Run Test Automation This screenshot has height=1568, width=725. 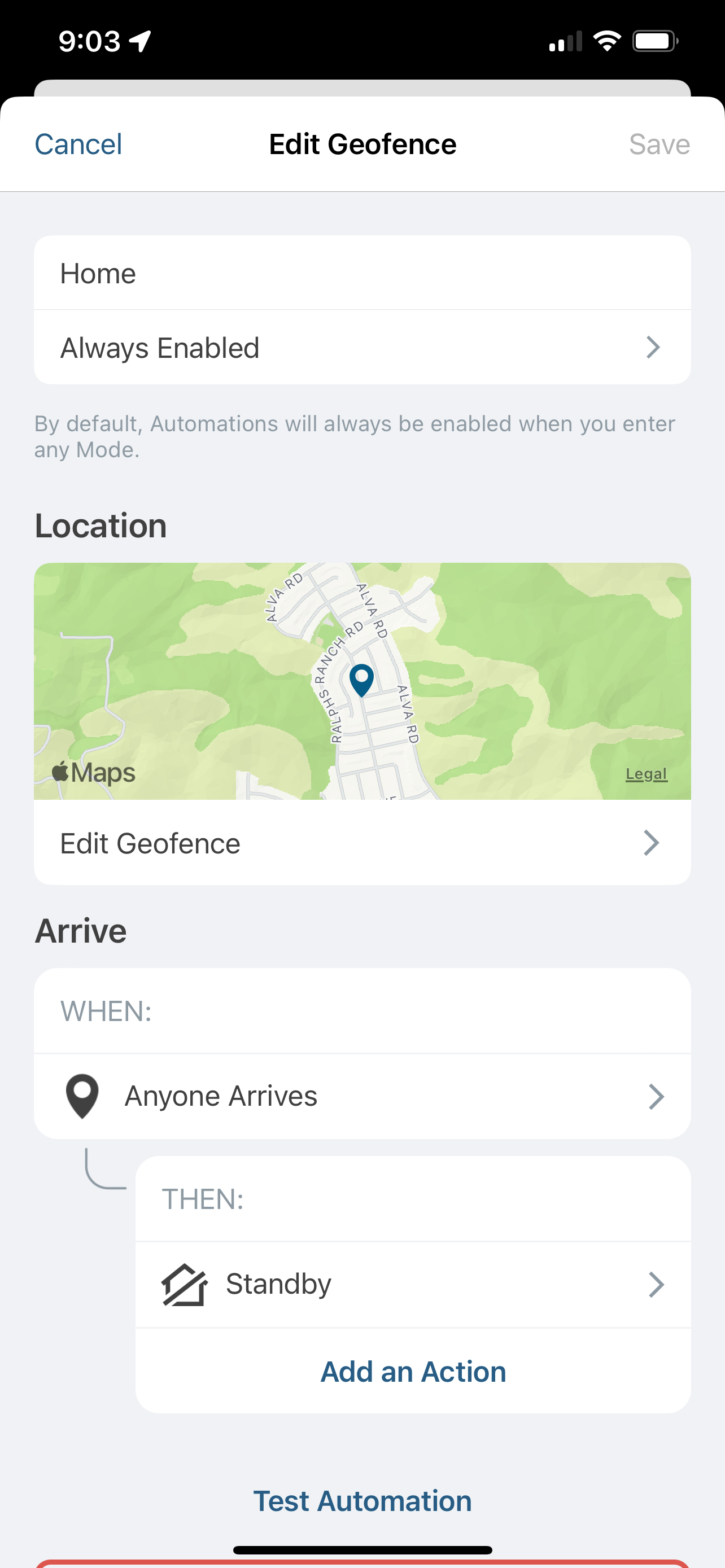(x=362, y=1500)
